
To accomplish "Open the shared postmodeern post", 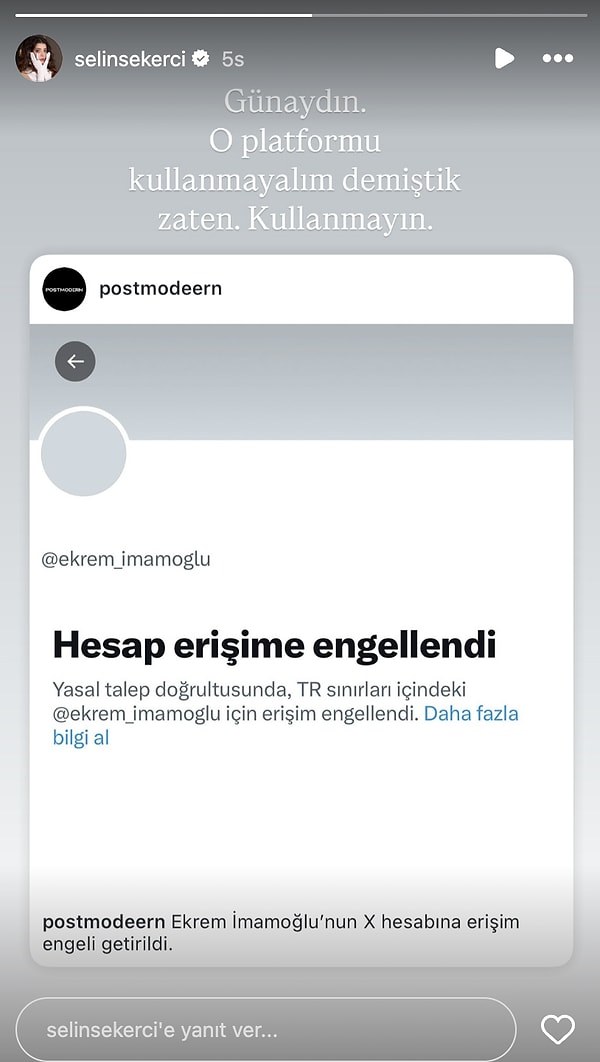I will pos(301,610).
